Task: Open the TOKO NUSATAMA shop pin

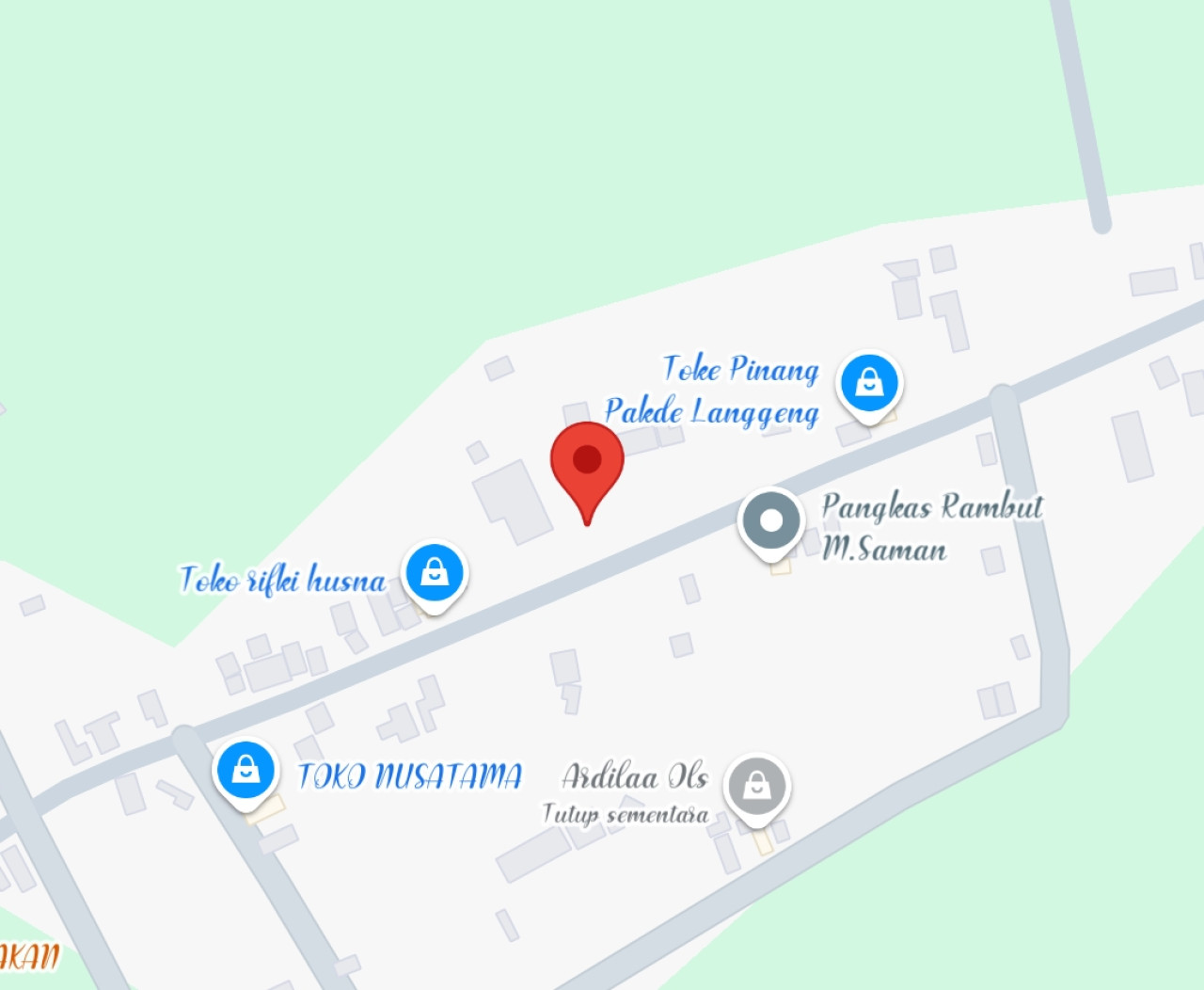Action: click(246, 770)
